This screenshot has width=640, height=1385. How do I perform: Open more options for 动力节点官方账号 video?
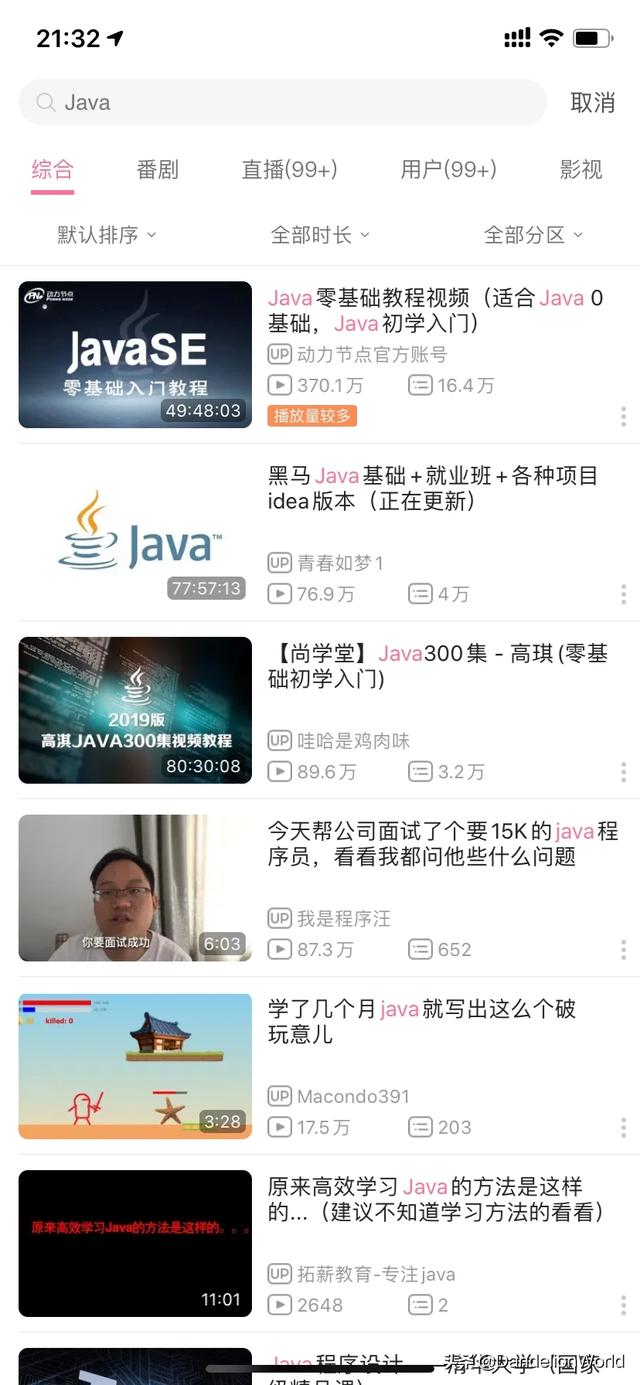point(623,416)
